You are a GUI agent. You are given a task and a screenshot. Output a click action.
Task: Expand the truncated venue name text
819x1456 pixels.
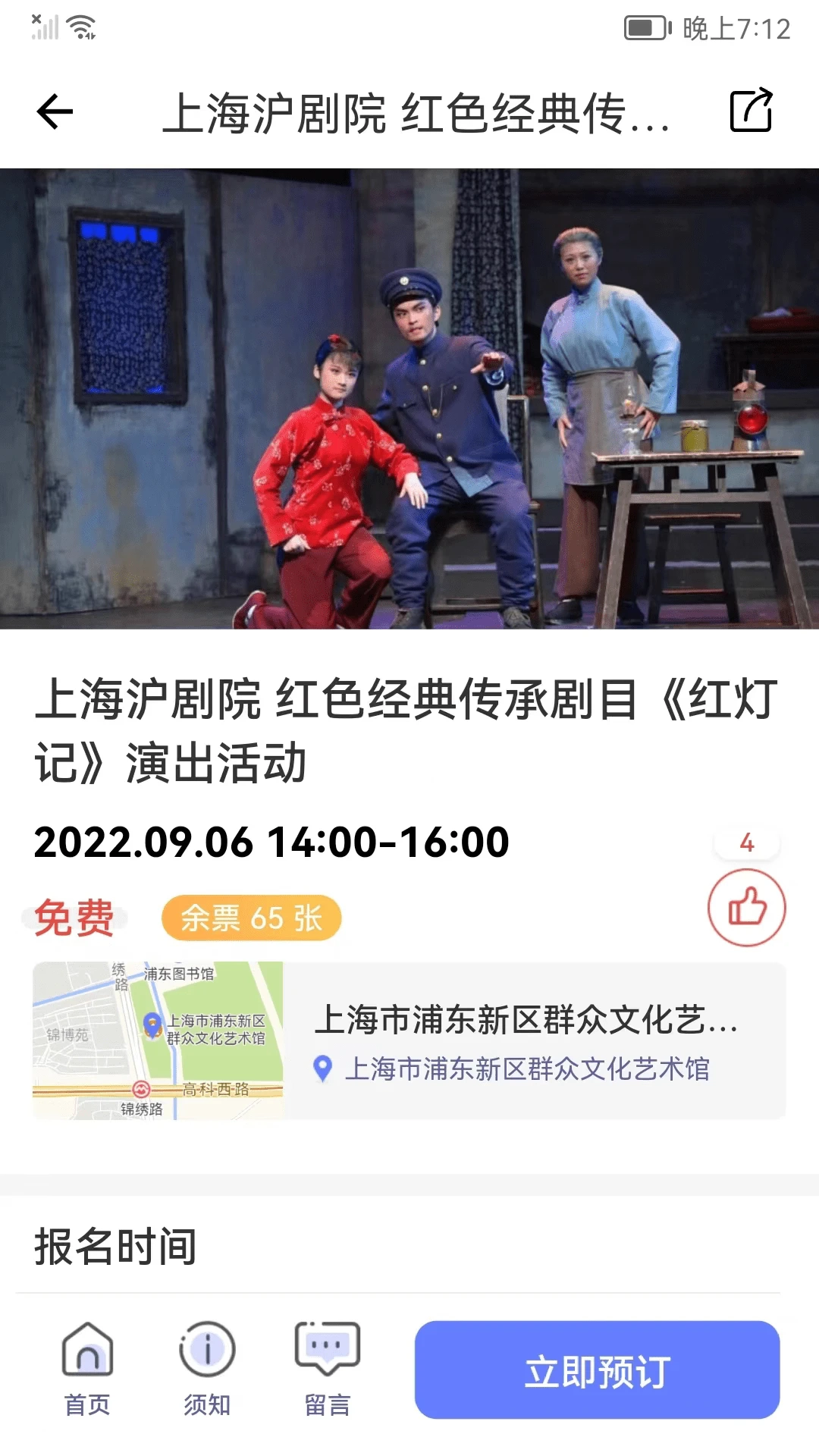pyautogui.click(x=531, y=1021)
